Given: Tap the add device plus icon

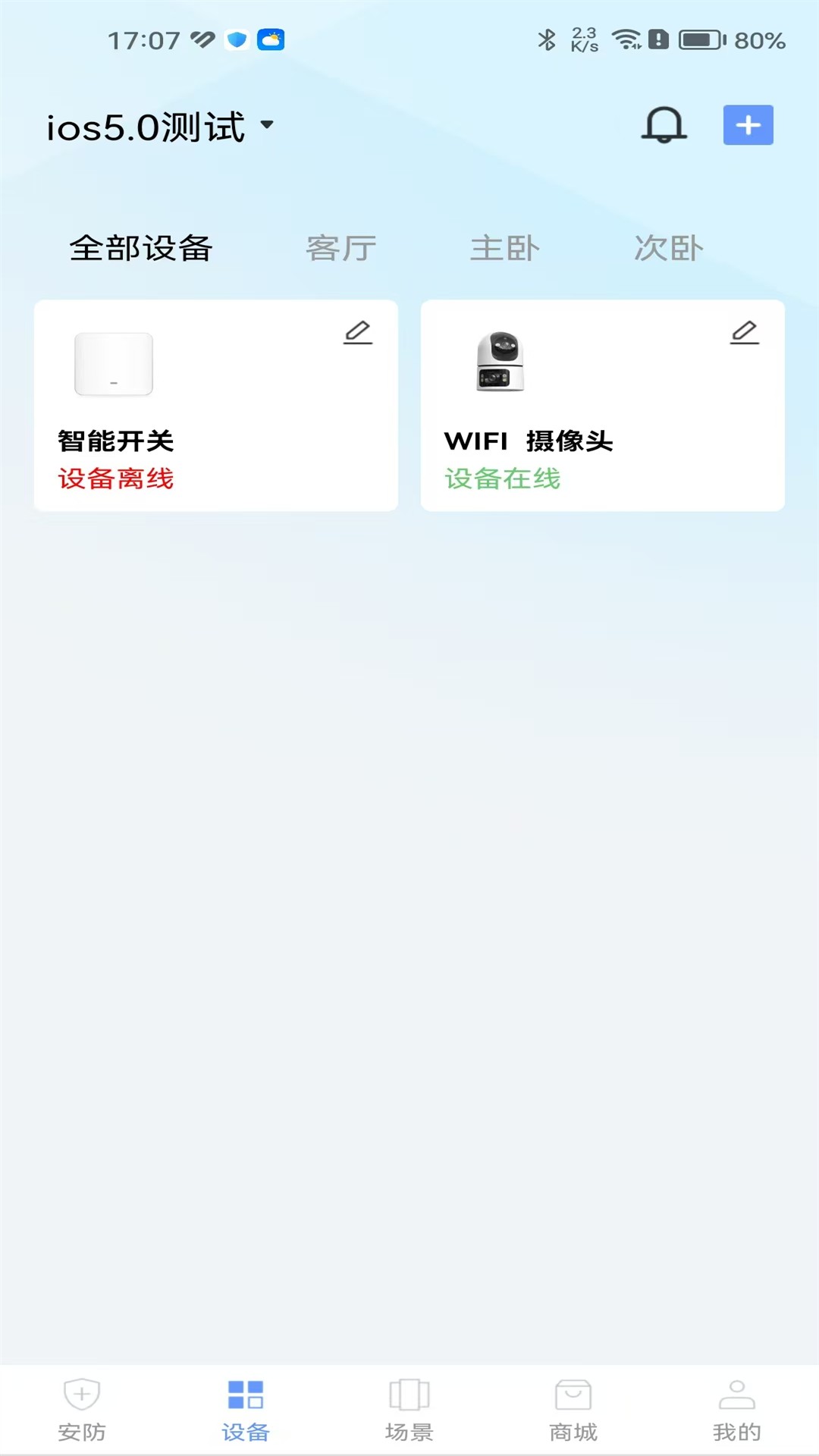Looking at the screenshot, I should click(x=748, y=125).
